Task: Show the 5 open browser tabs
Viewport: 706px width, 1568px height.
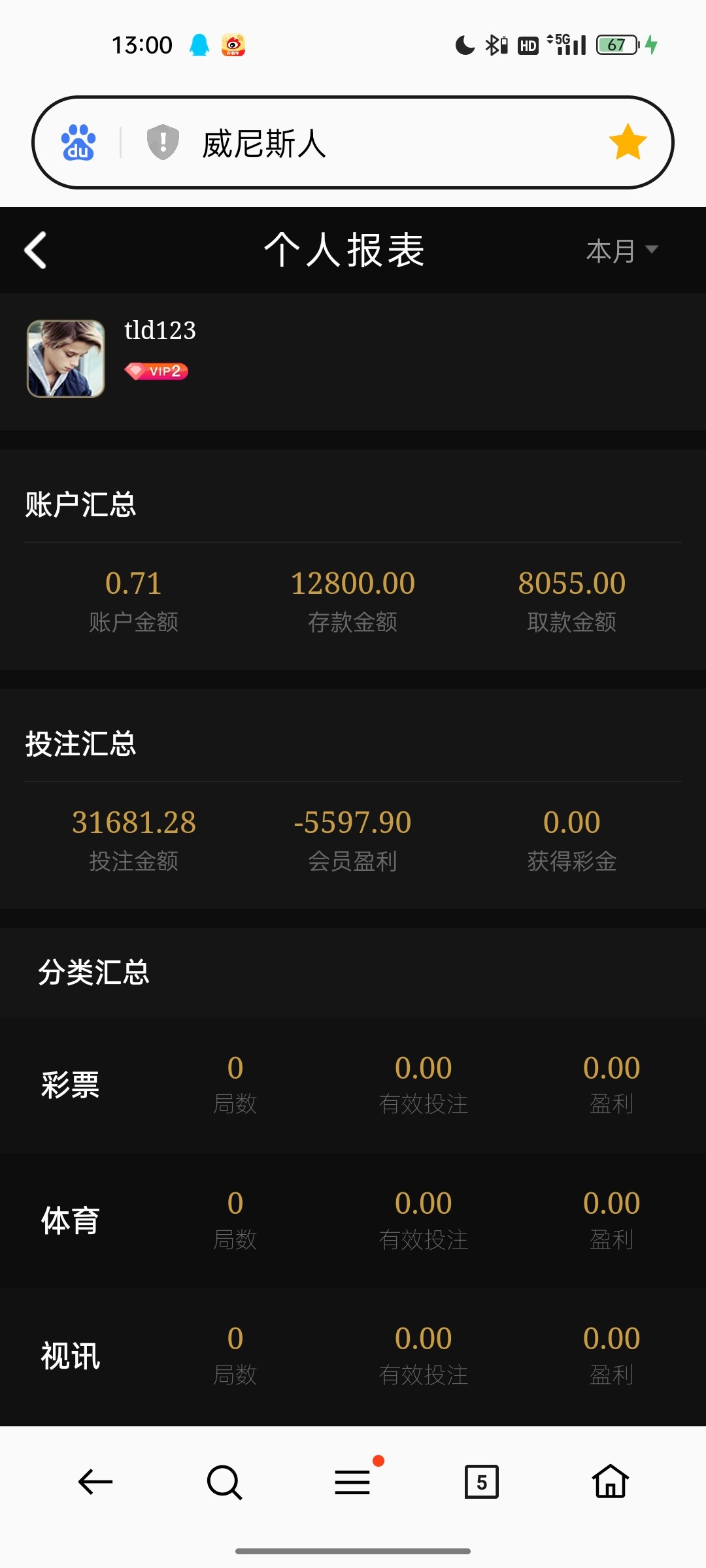Action: click(481, 1482)
